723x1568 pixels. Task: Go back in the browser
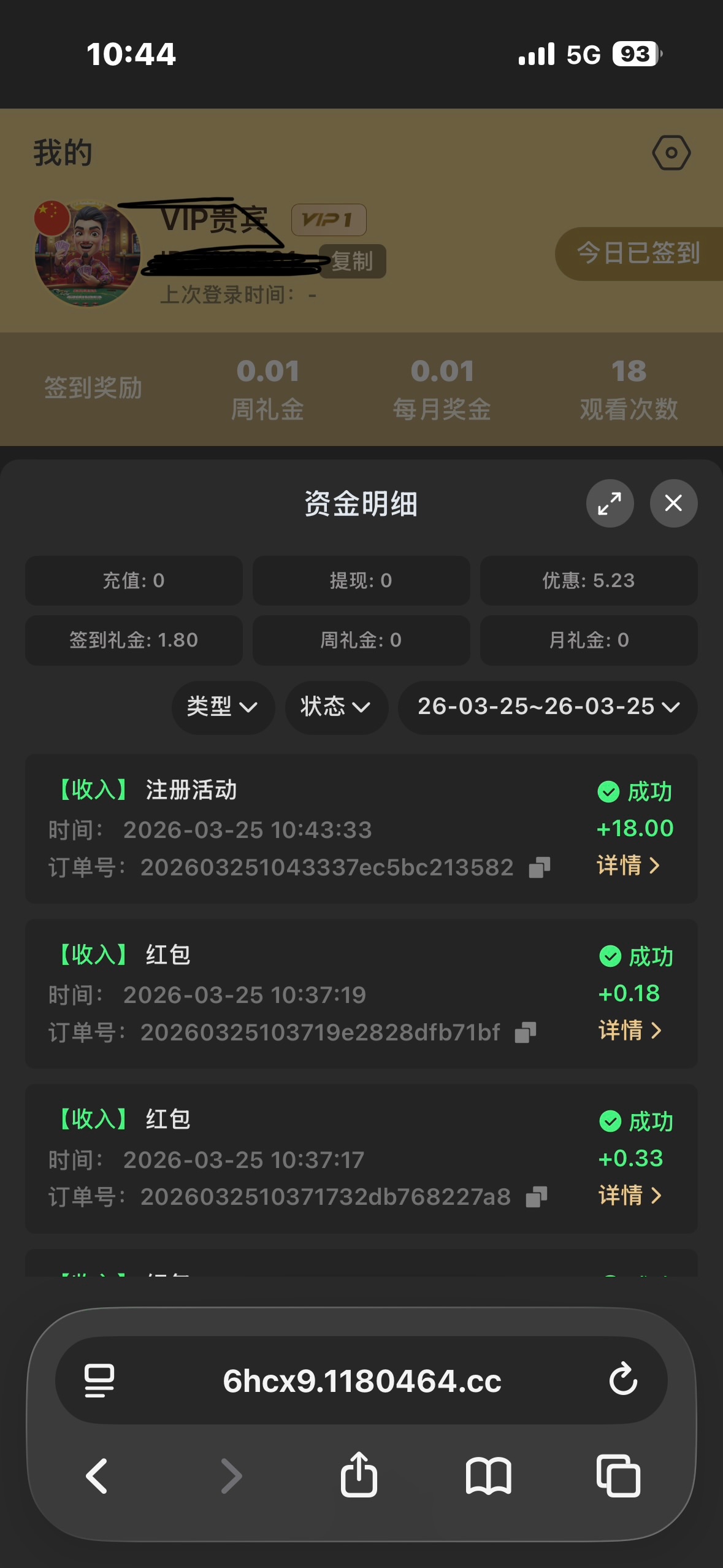tap(97, 1475)
